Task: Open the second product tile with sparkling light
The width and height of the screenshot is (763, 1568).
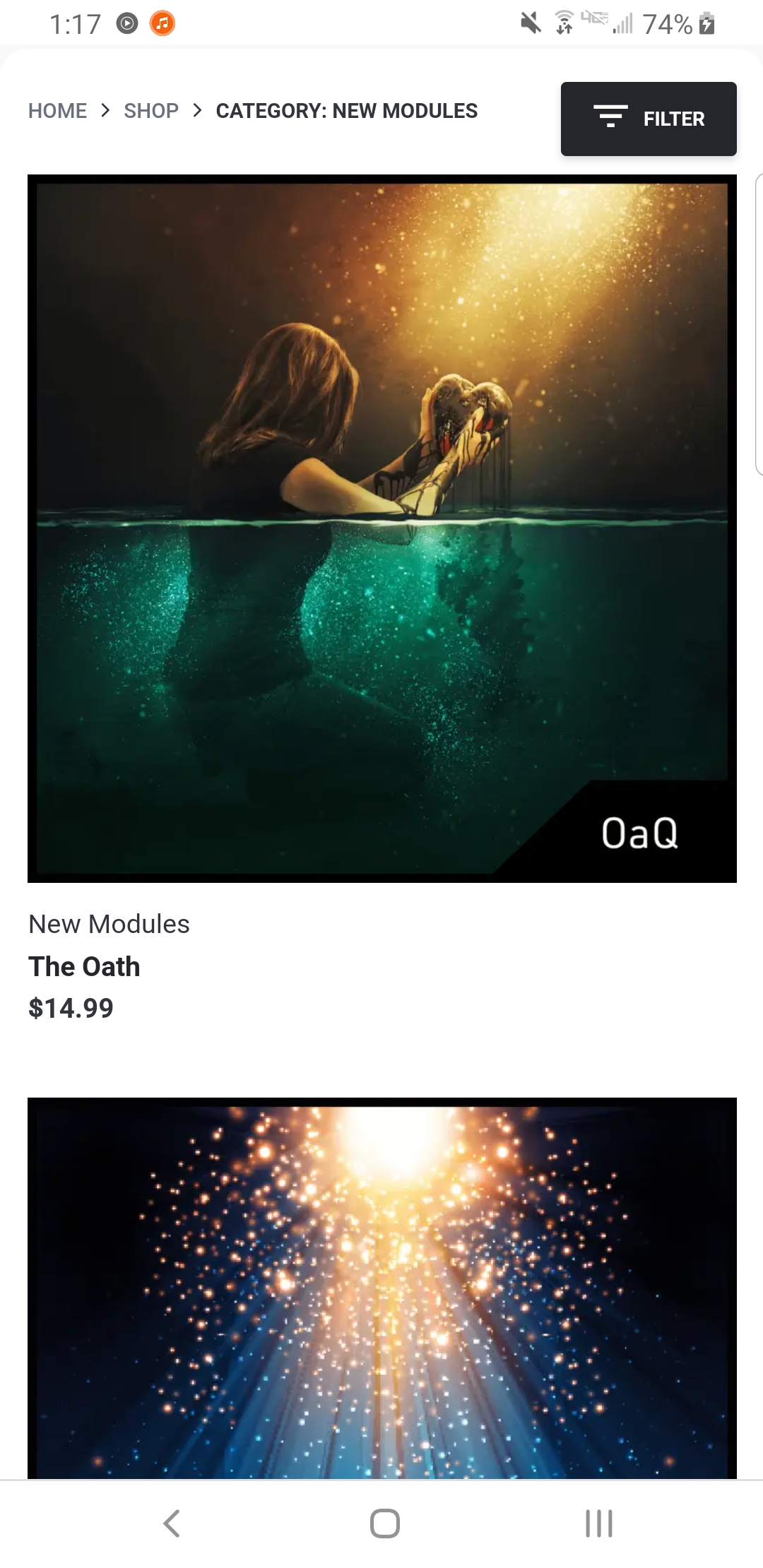Action: coord(382,1288)
